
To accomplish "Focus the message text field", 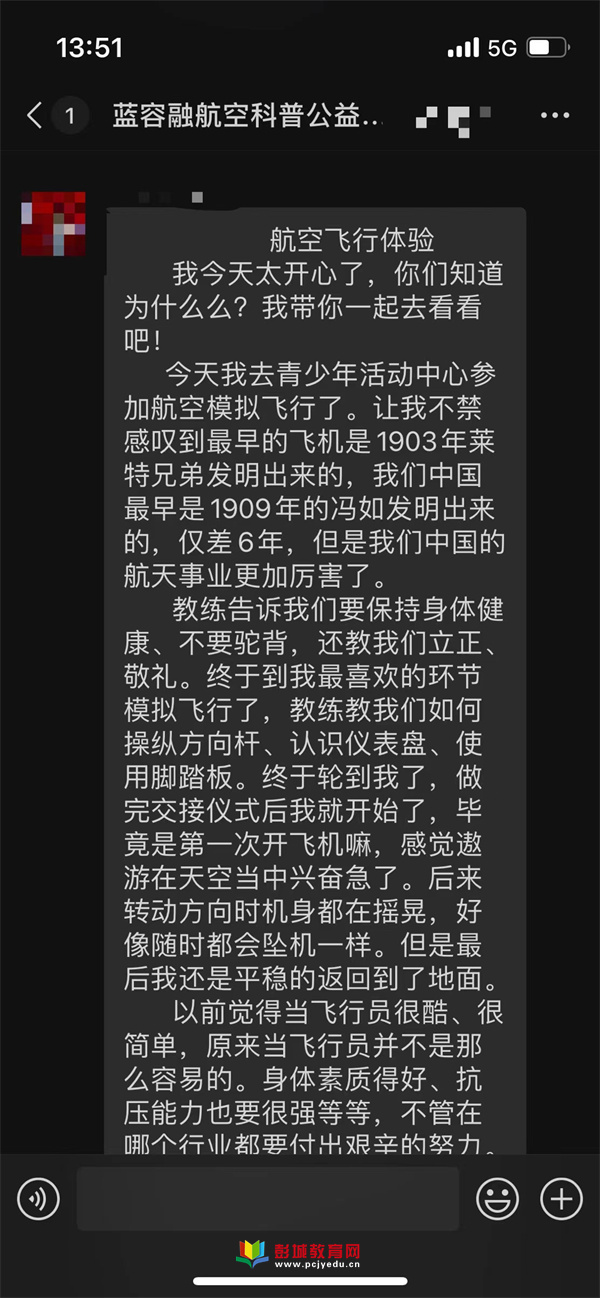I will (268, 1198).
